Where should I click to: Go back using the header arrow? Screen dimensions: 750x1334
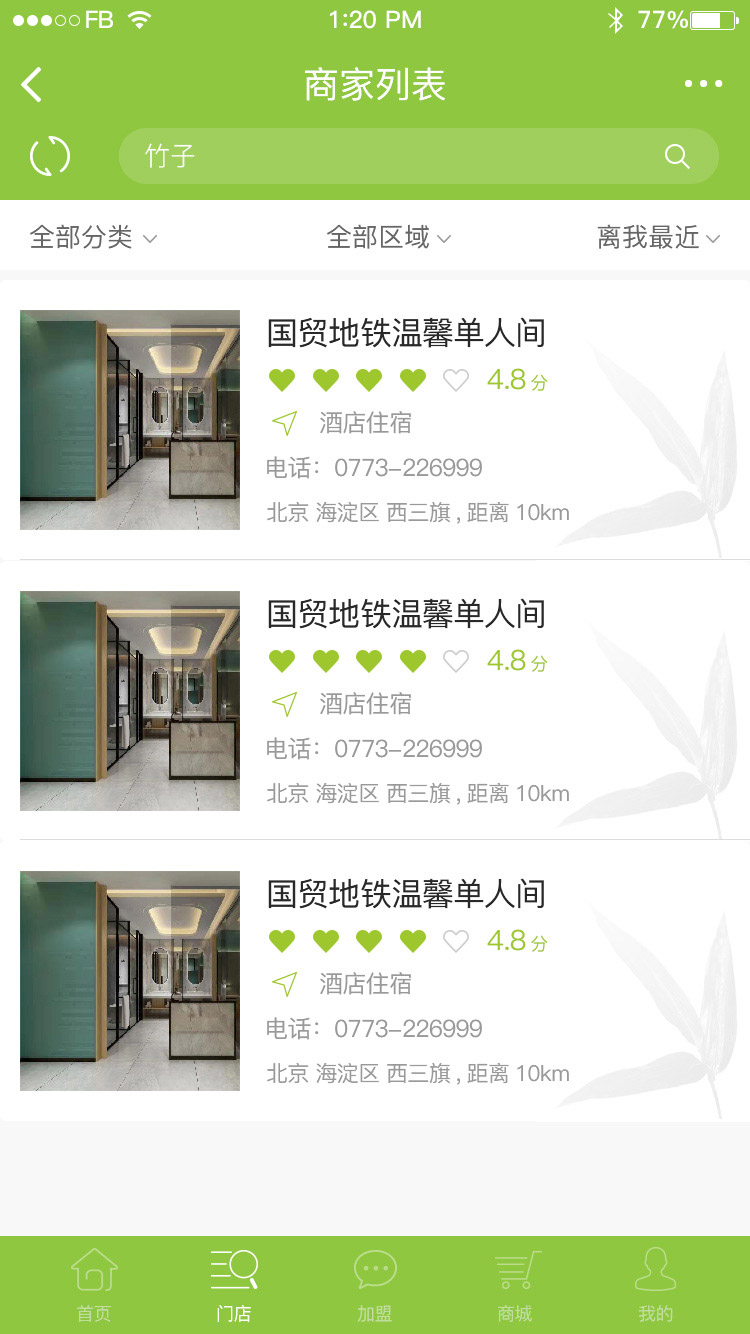tap(32, 85)
